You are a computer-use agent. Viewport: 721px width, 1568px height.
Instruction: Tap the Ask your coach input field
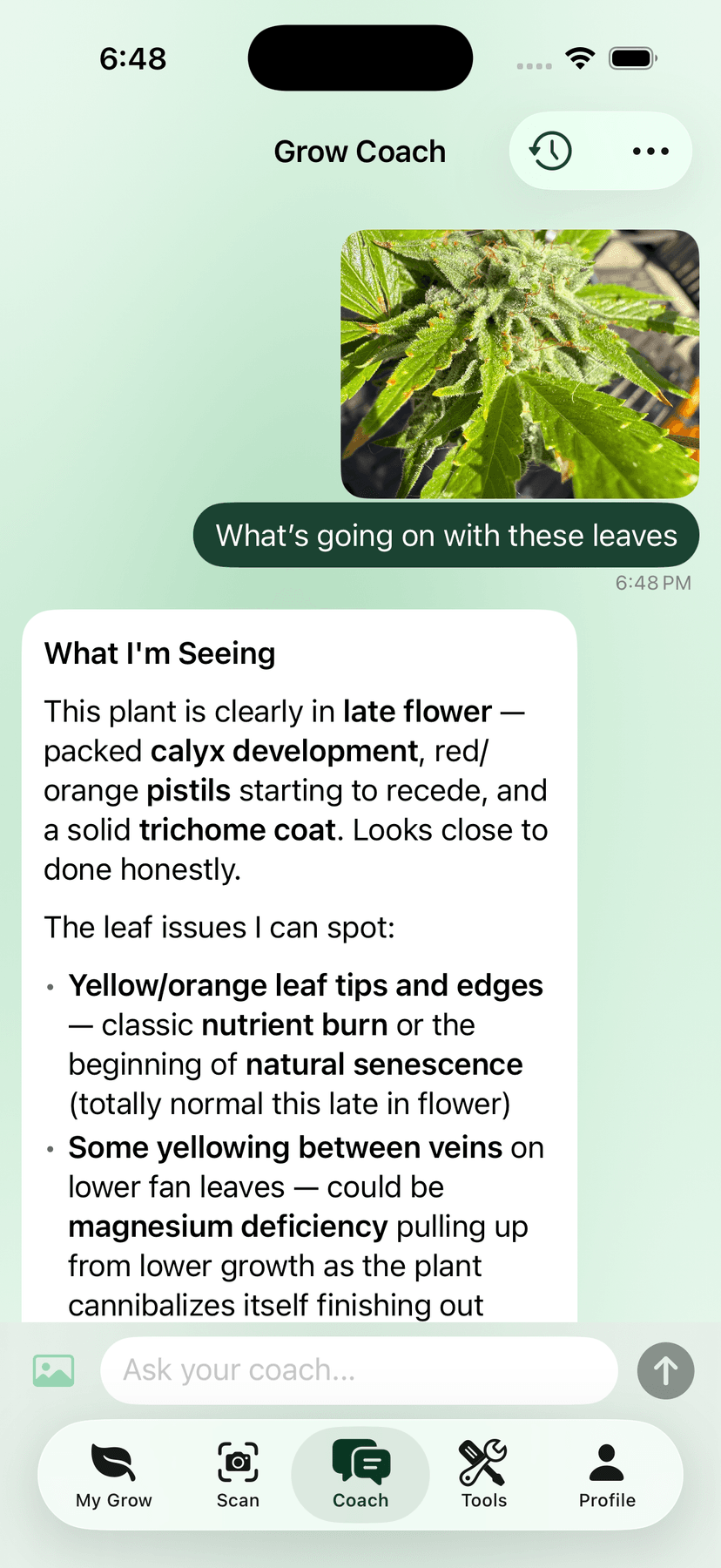(359, 1370)
